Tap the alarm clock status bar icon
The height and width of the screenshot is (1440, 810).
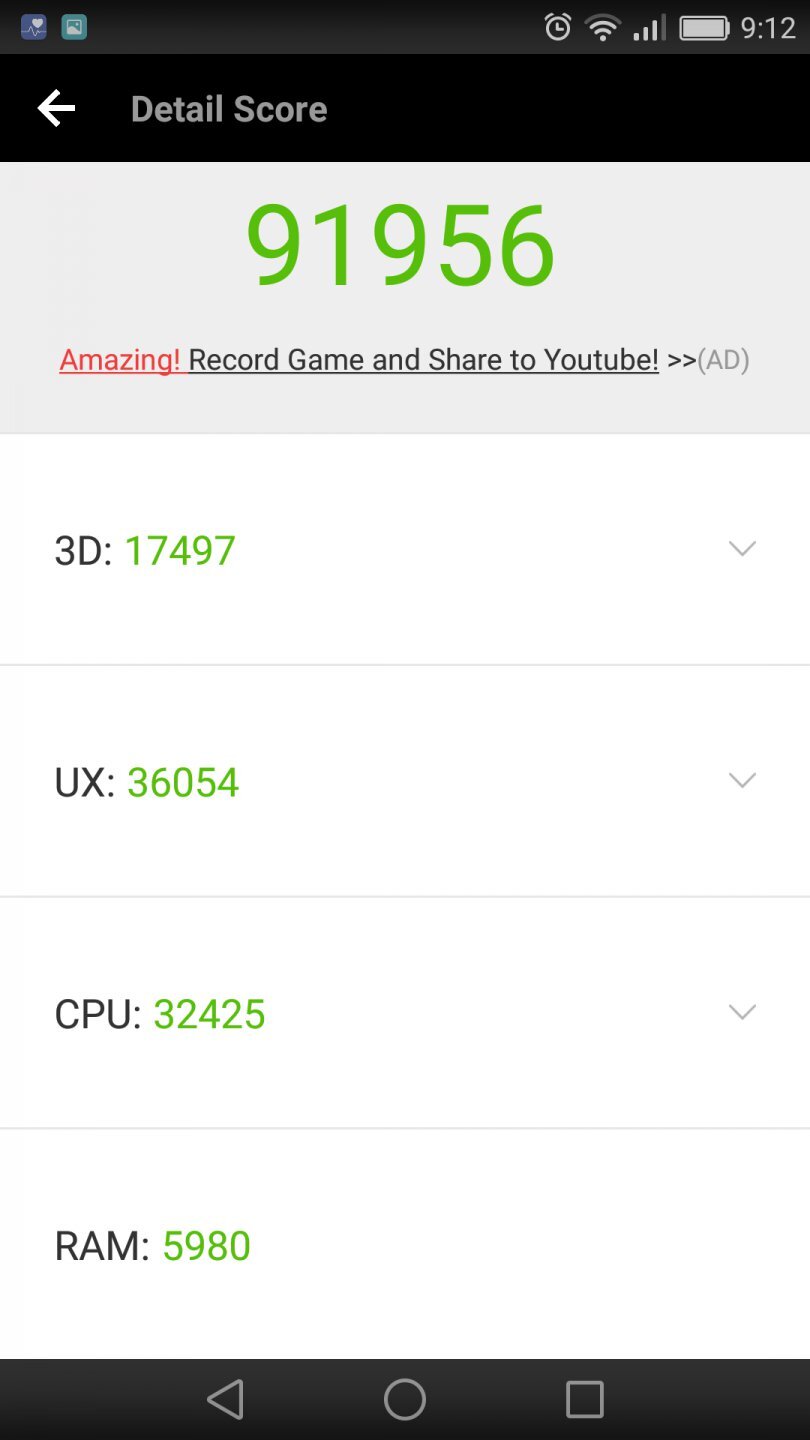point(556,27)
